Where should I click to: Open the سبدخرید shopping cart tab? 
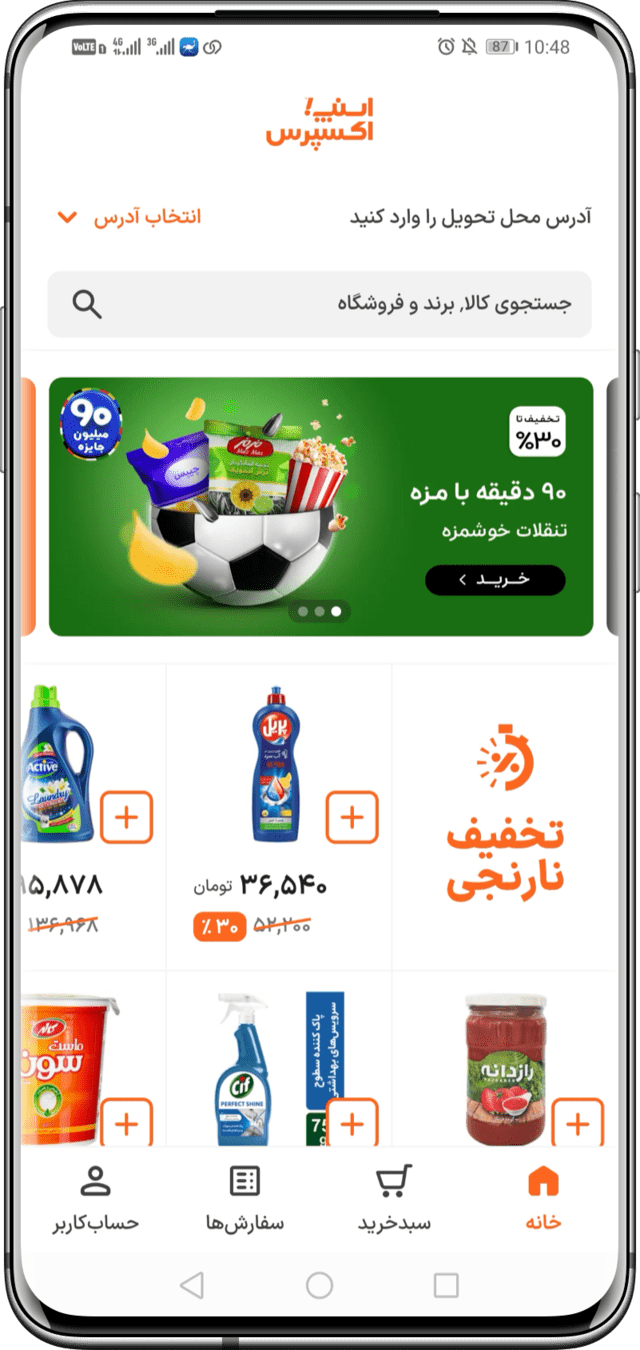pos(394,1198)
